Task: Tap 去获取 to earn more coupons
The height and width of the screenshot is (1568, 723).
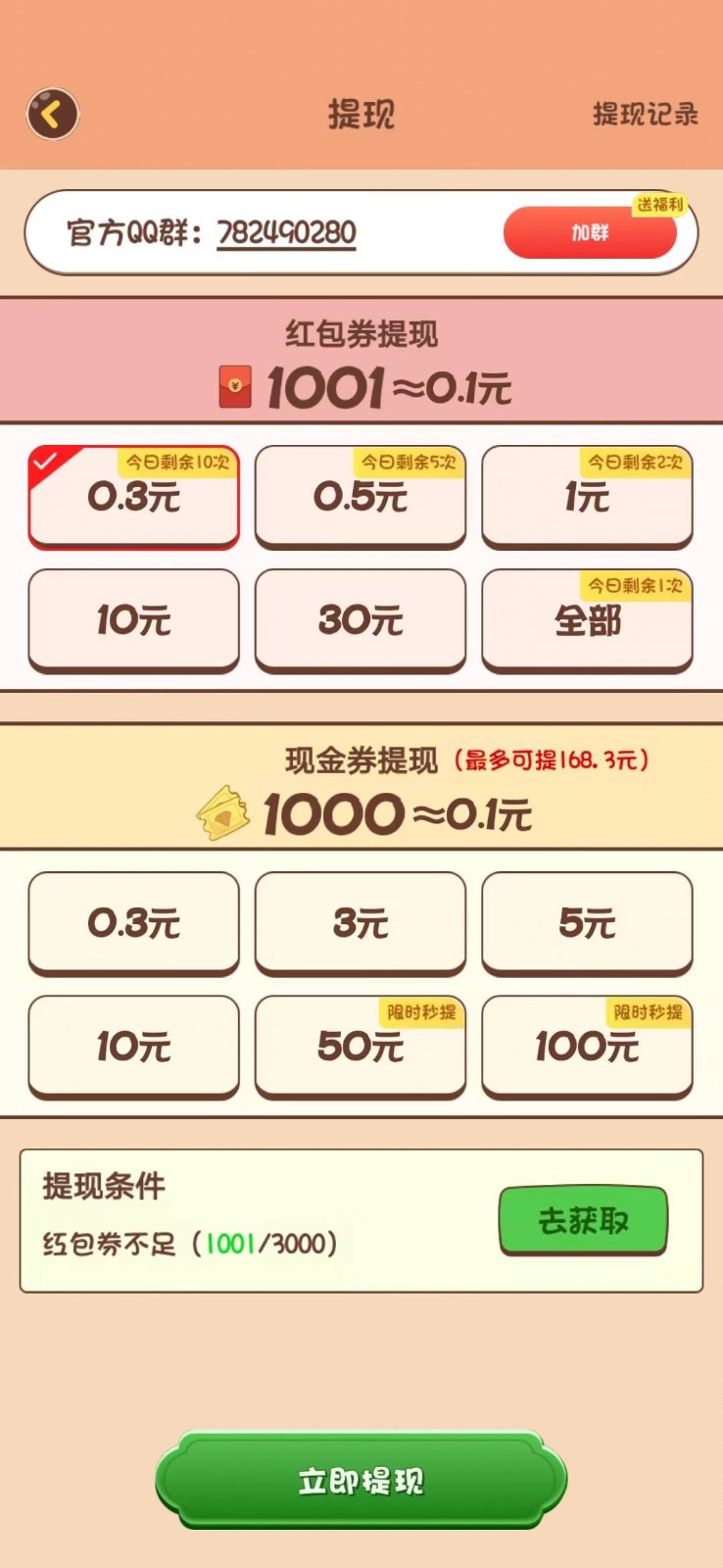Action: 583,1220
